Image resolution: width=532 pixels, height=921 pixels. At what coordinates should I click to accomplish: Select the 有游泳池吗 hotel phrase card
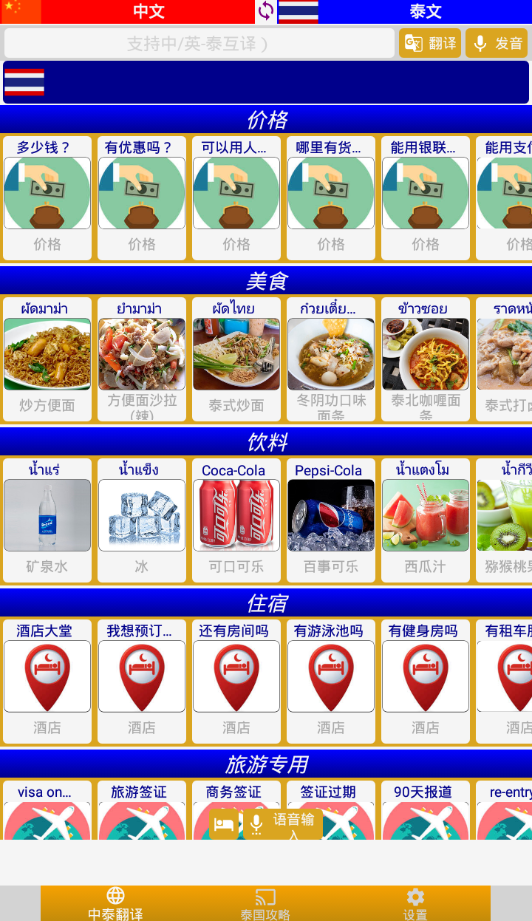tap(331, 681)
